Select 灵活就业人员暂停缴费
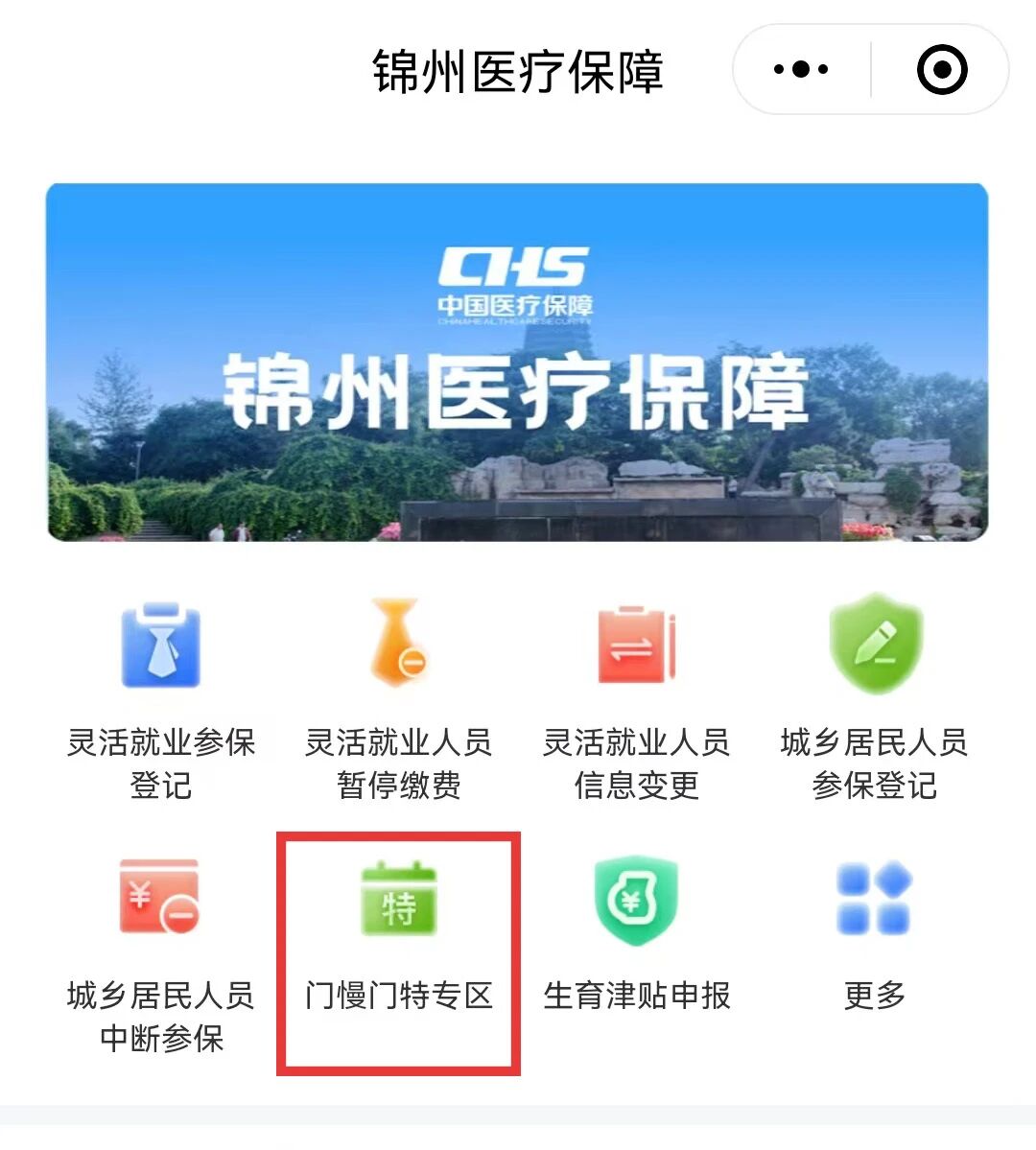This screenshot has height=1150, width=1036. click(x=398, y=697)
